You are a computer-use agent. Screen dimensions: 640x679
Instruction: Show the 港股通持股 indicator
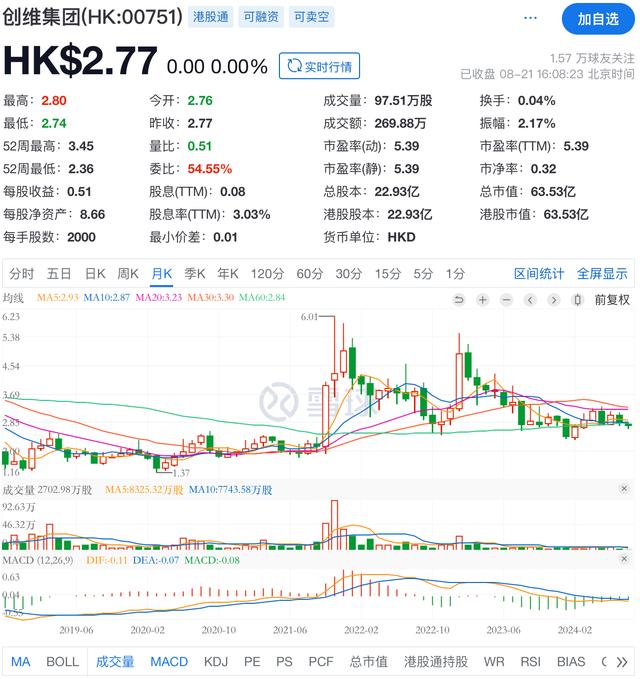(x=436, y=661)
